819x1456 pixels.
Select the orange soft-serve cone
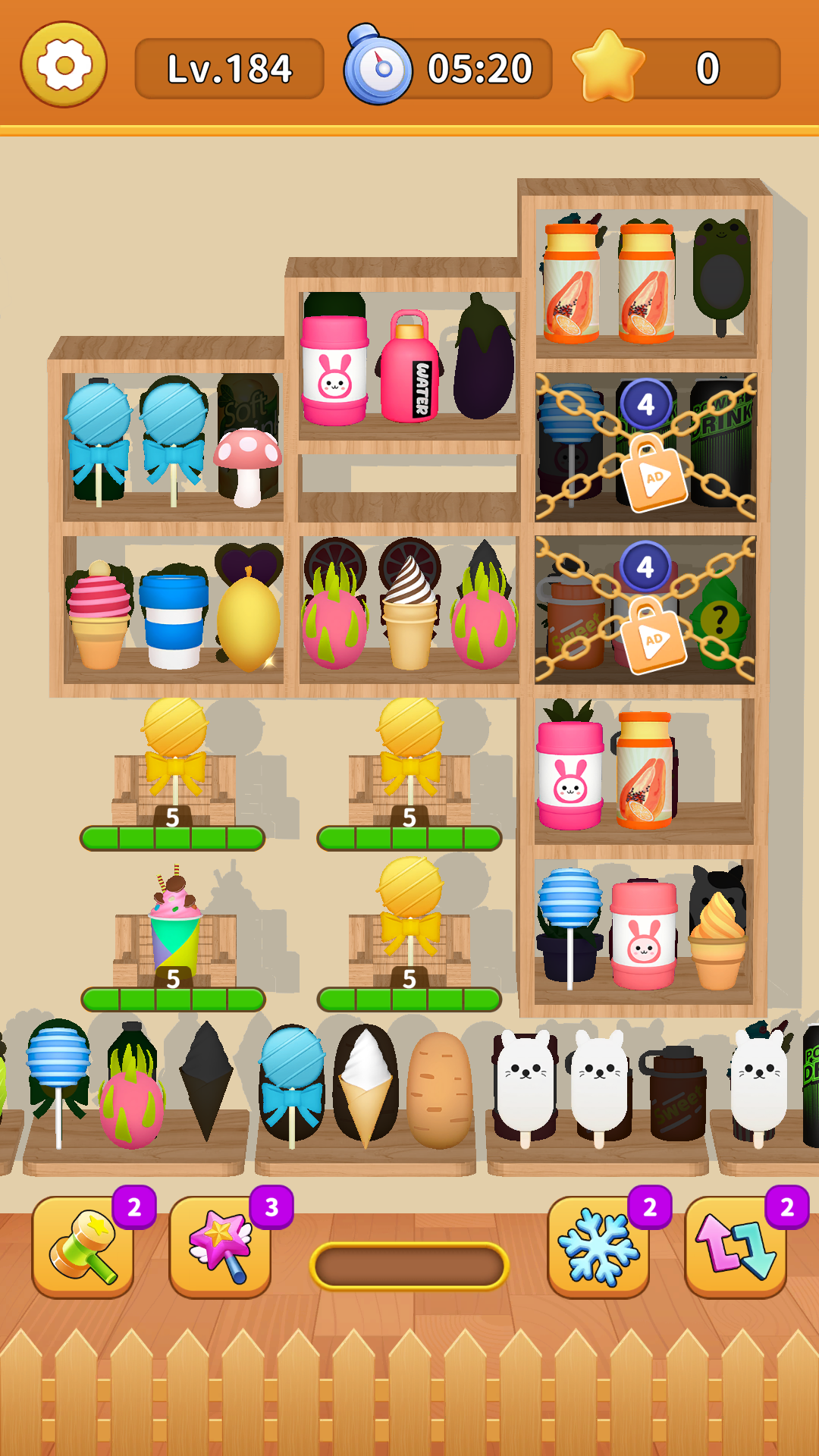pyautogui.click(x=717, y=940)
